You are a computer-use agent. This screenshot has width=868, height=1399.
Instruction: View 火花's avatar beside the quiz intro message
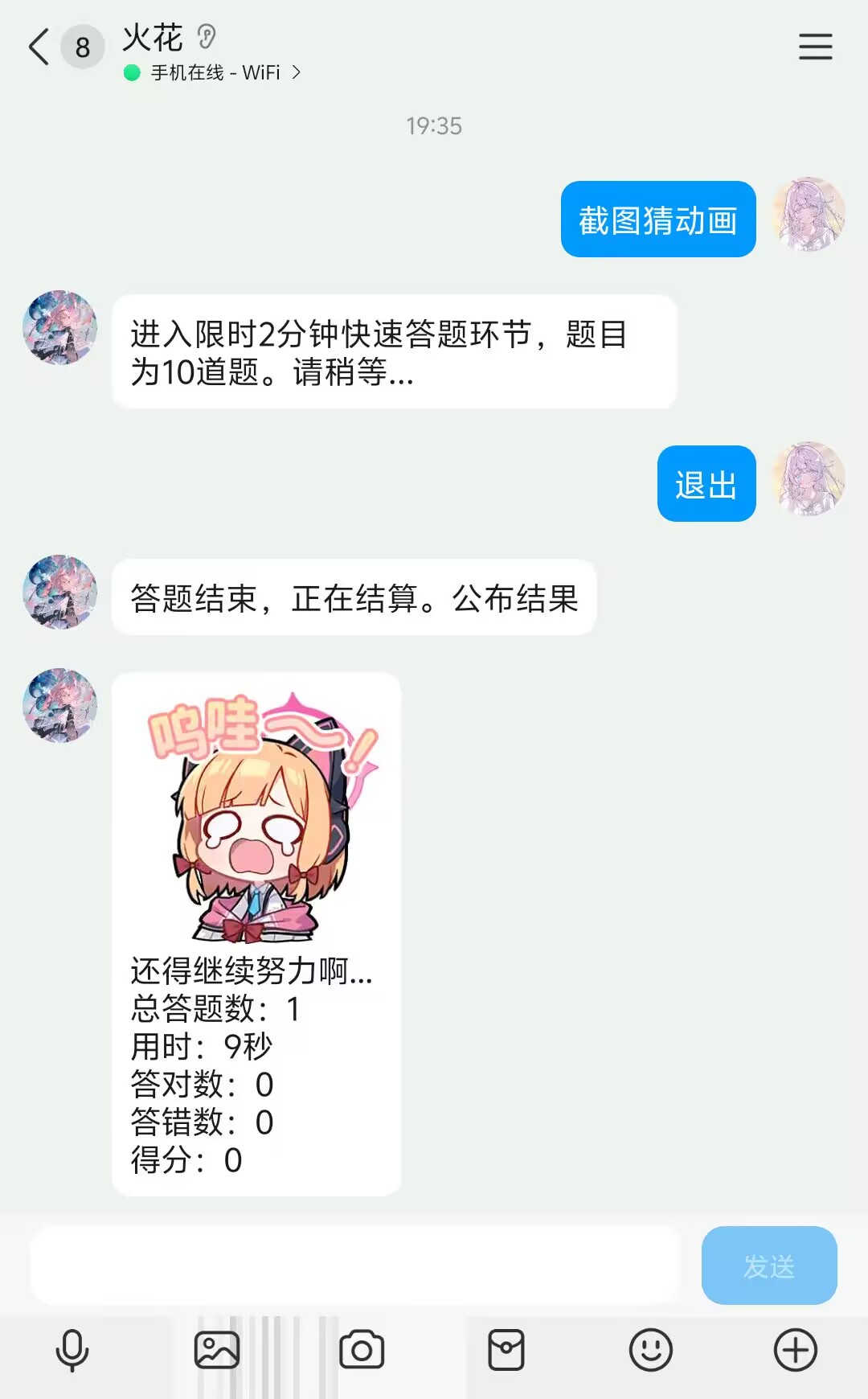tap(59, 327)
